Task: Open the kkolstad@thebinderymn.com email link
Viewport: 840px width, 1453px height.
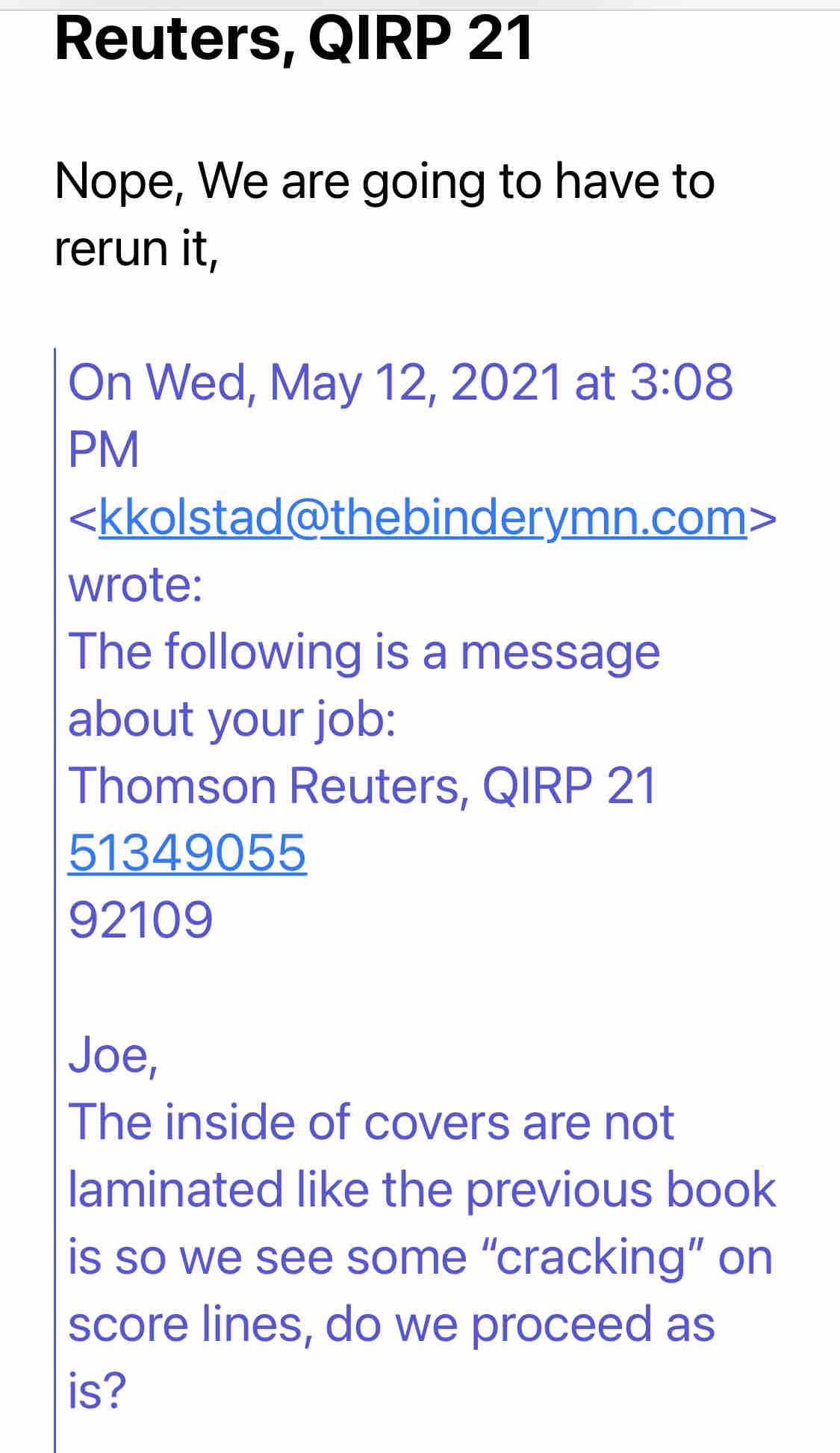Action: point(423,518)
